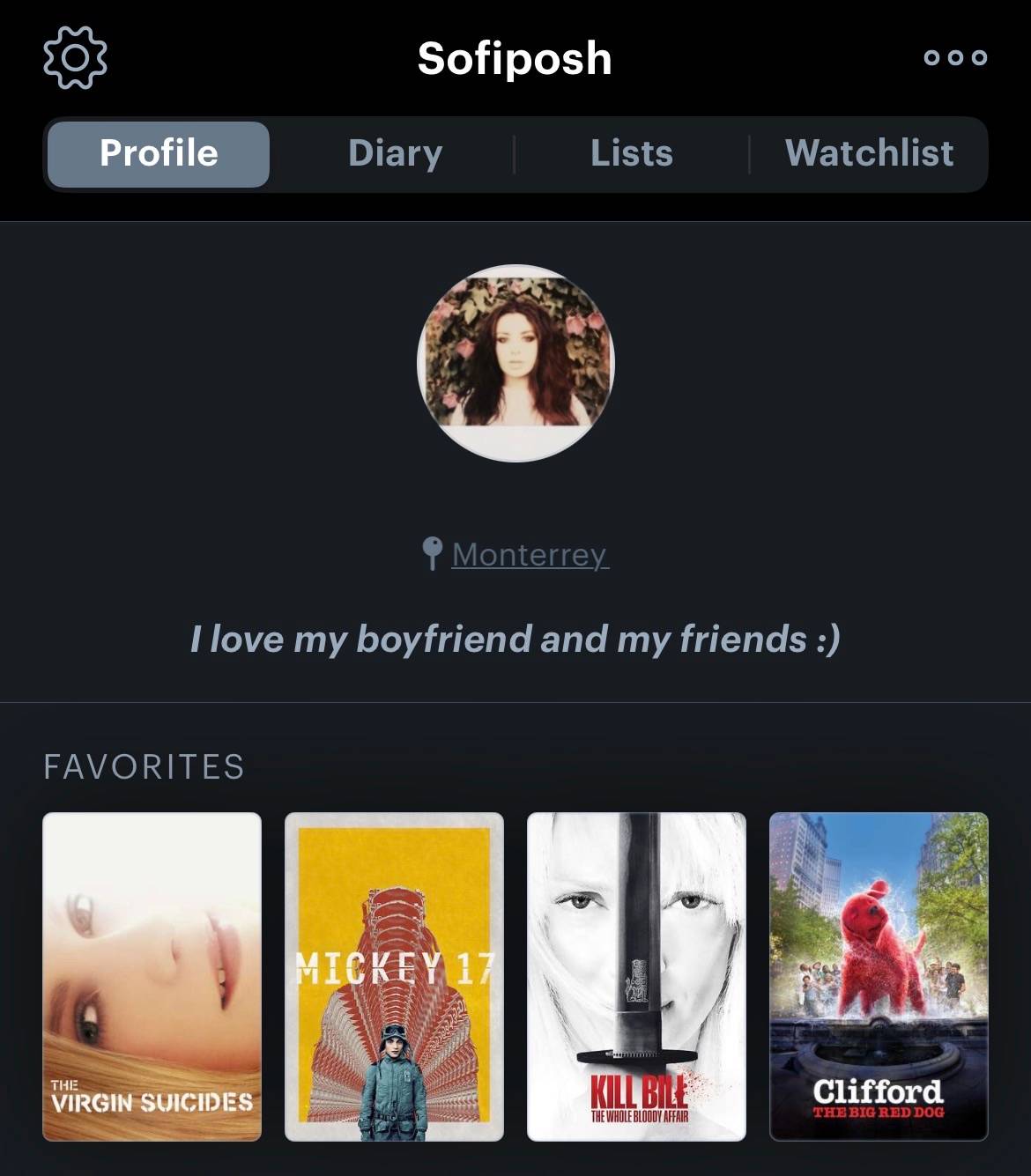Open the Monterrey location link
This screenshot has width=1031, height=1176.
pyautogui.click(x=530, y=554)
